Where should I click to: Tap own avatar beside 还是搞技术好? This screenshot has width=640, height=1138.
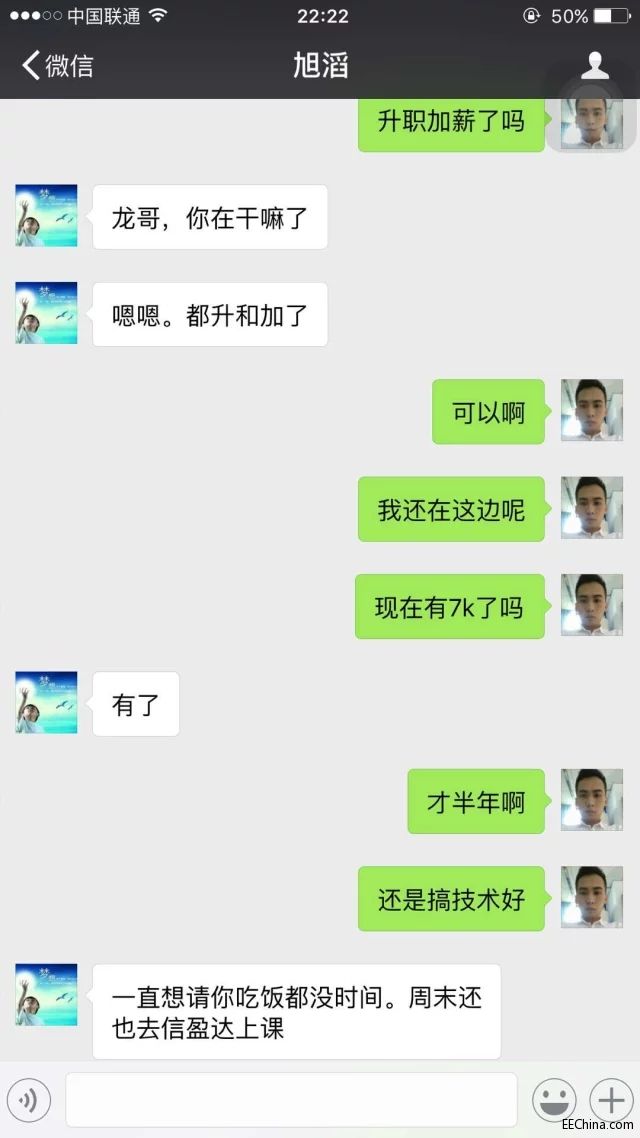click(591, 897)
